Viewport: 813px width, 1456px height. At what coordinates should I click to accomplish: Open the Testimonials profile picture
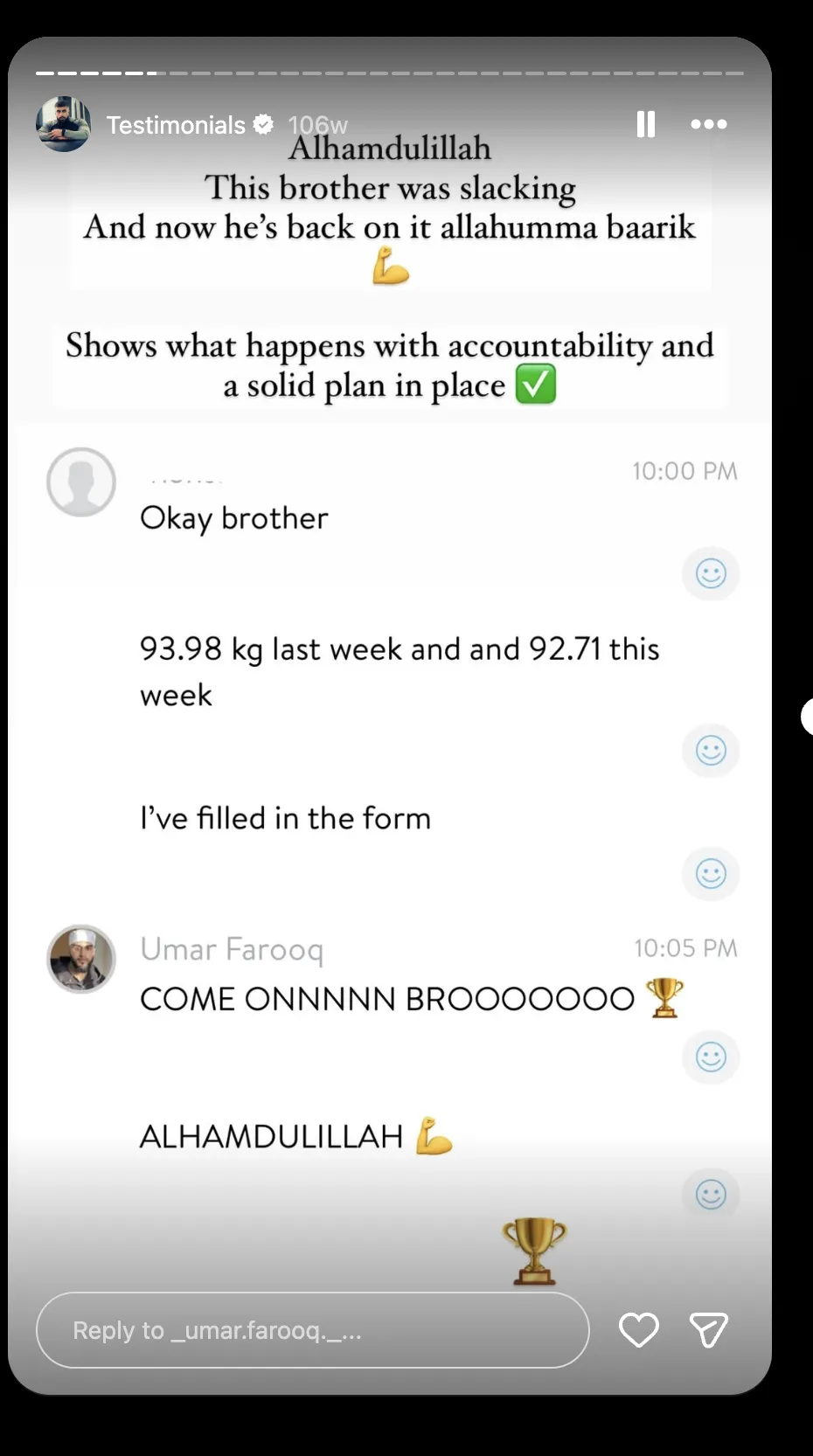coord(63,124)
